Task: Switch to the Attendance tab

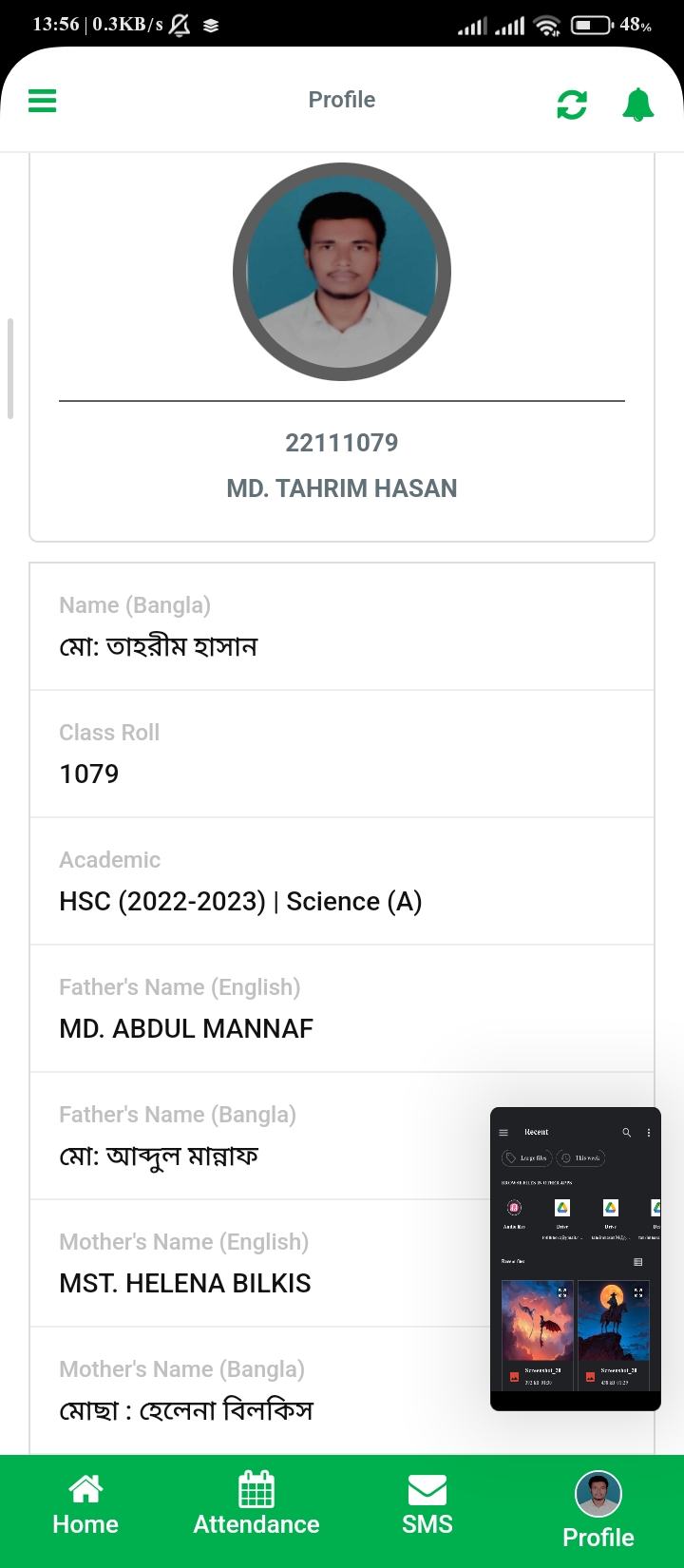Action: click(x=256, y=1505)
